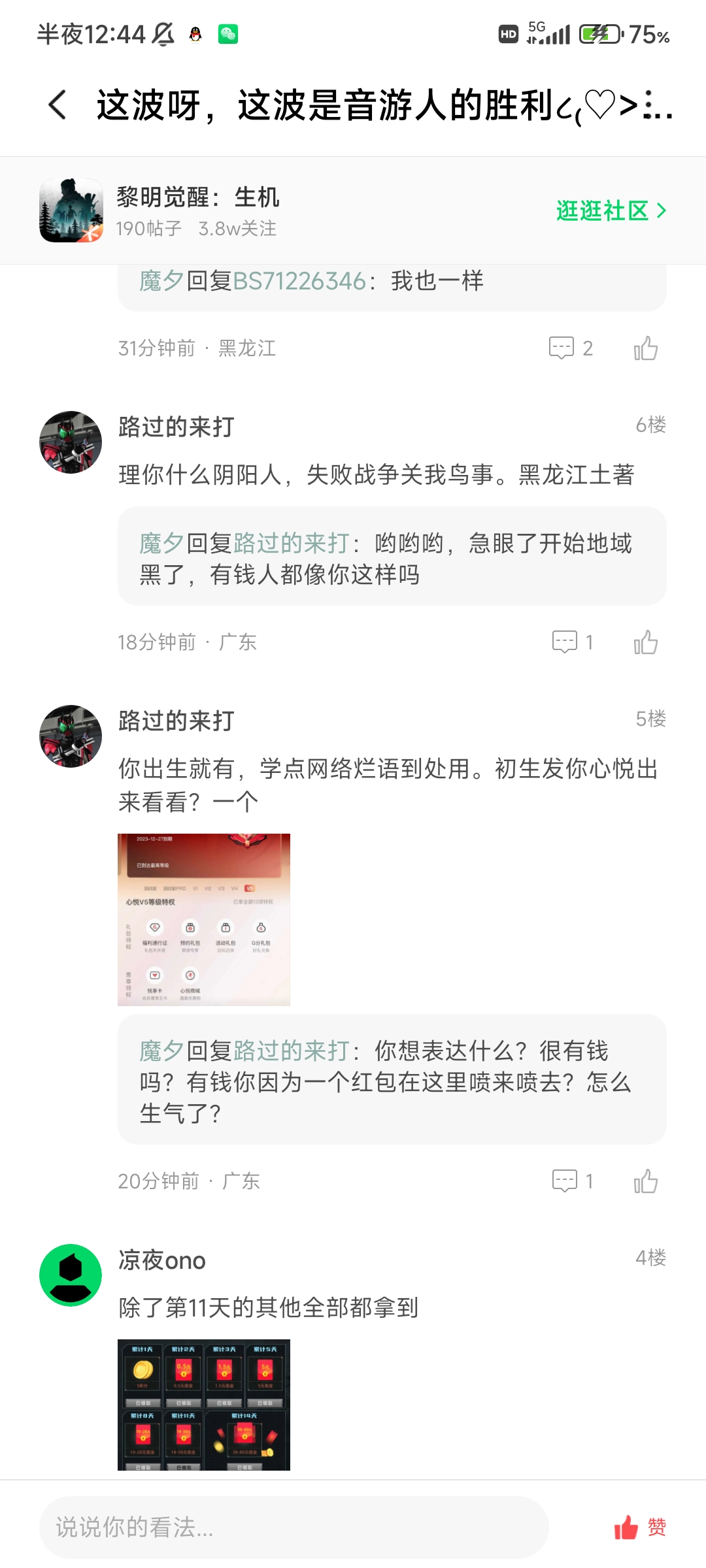Open 路过的来打's avatar on 6楼
This screenshot has width=706, height=1568.
click(71, 442)
